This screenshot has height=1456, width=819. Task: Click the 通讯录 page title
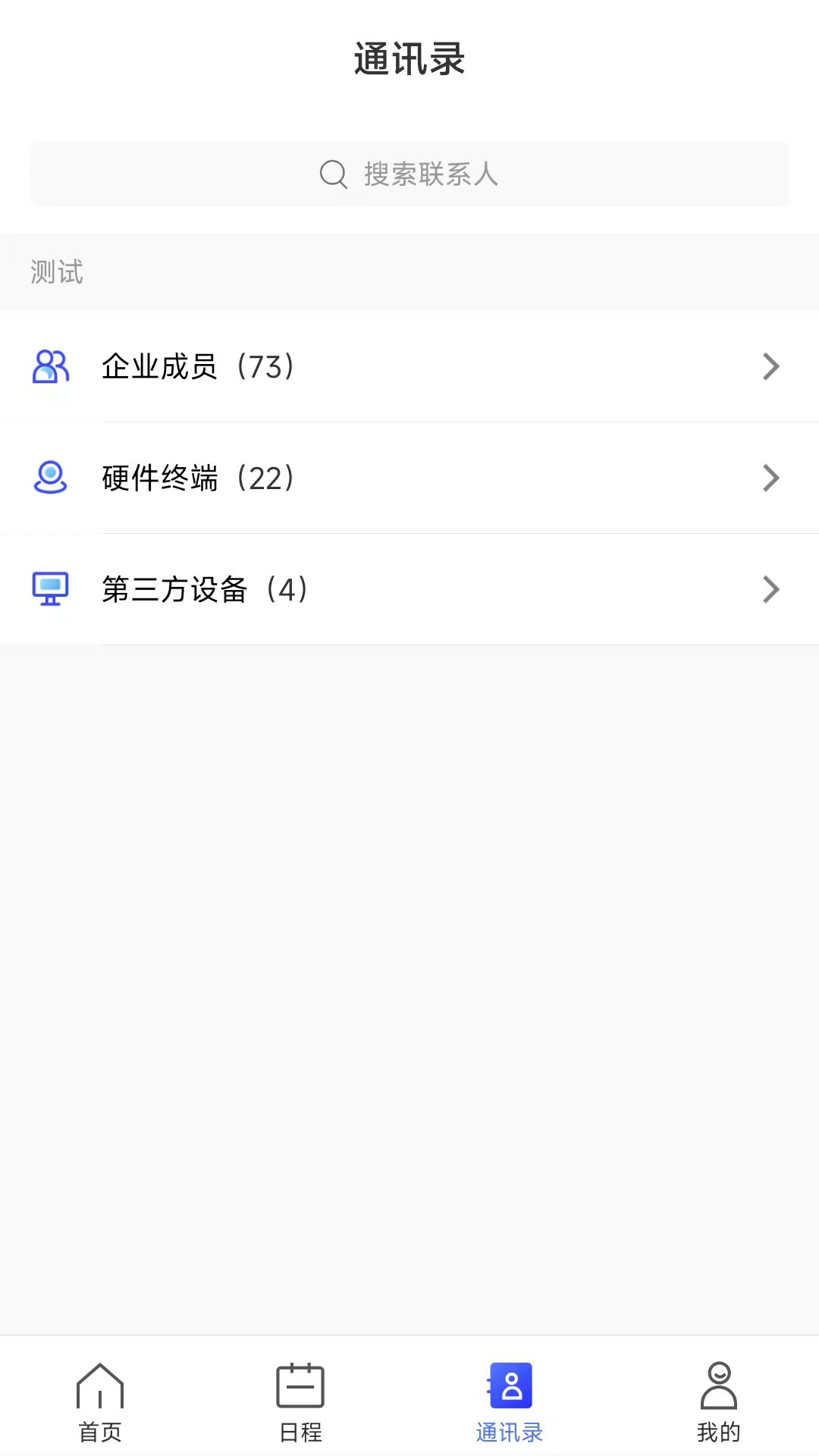pyautogui.click(x=409, y=61)
